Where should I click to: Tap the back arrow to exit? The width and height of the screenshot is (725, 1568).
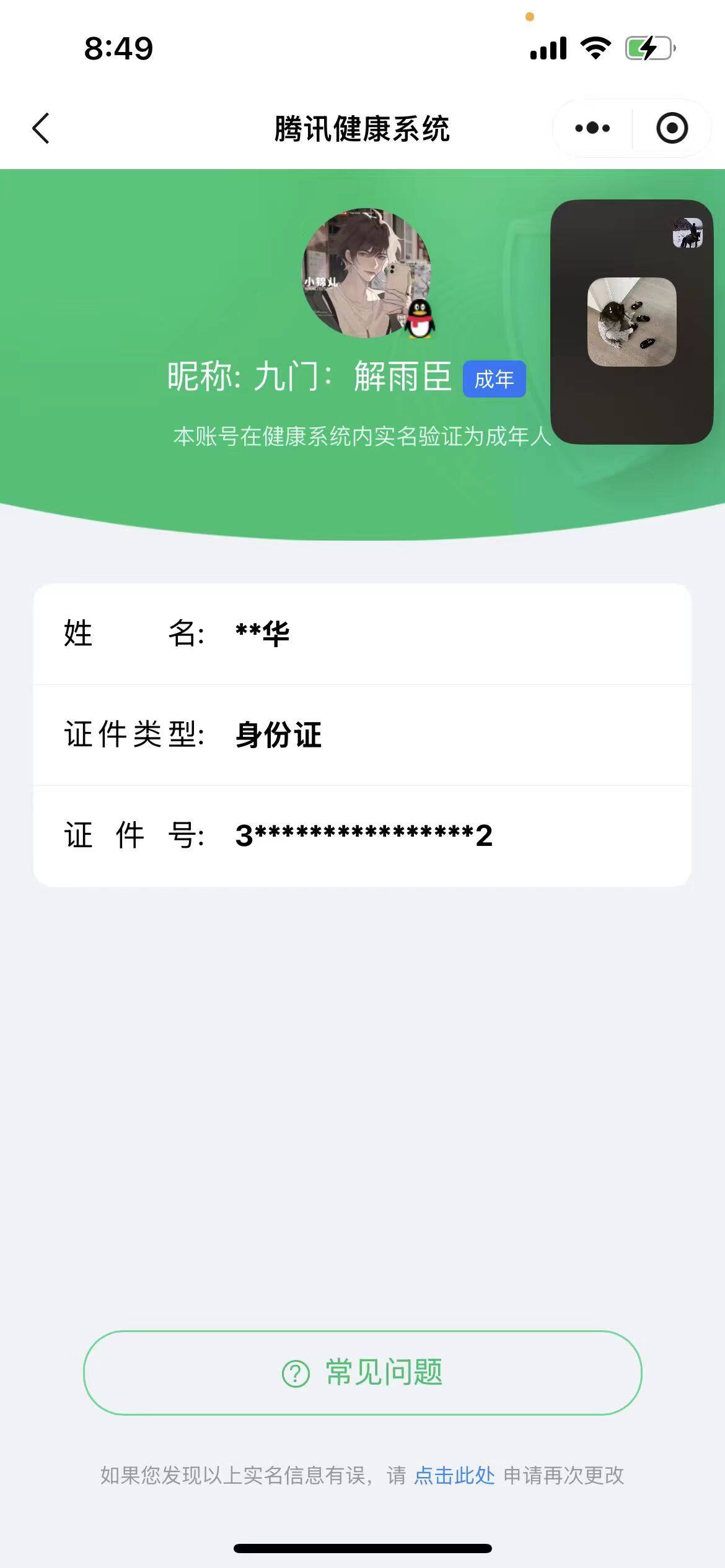(41, 128)
